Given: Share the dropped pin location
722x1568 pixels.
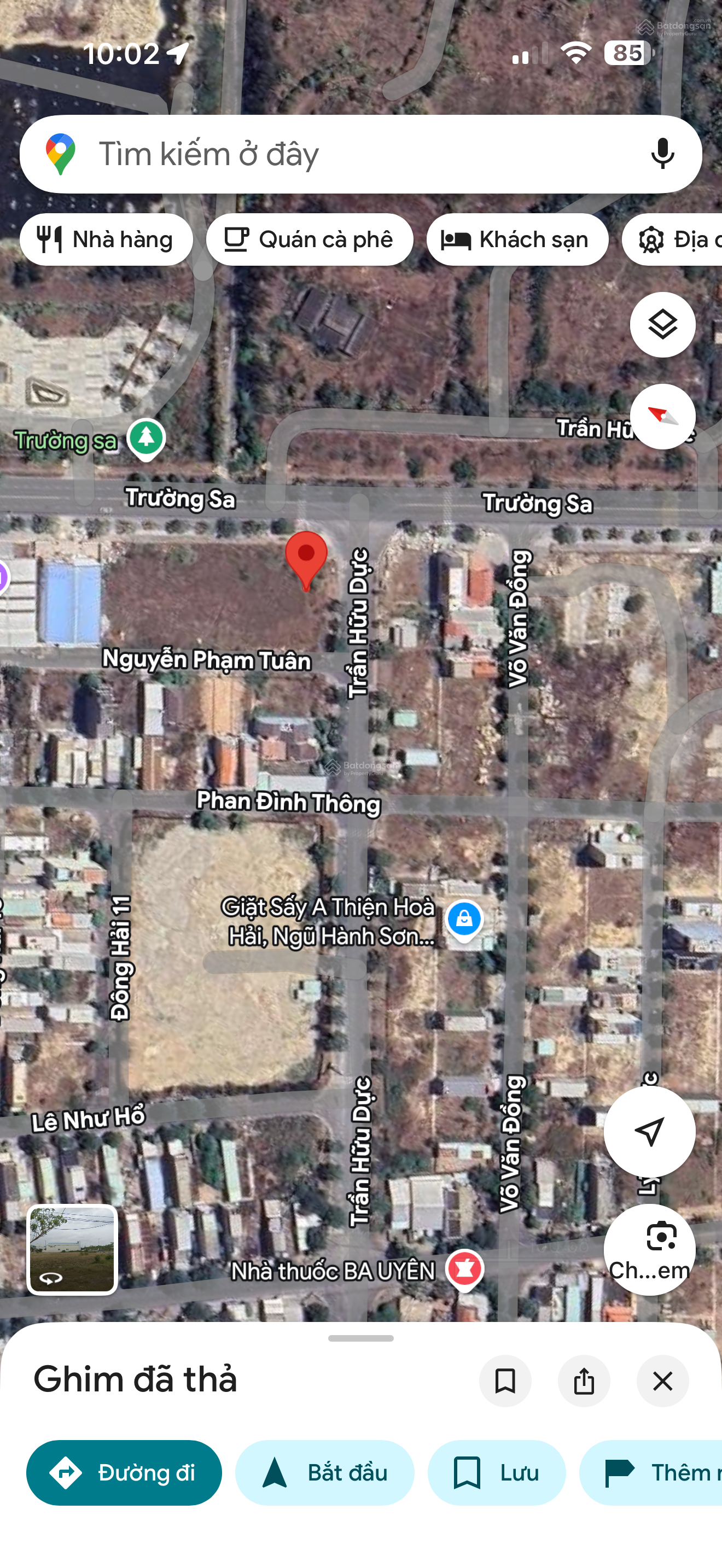Looking at the screenshot, I should [584, 1381].
